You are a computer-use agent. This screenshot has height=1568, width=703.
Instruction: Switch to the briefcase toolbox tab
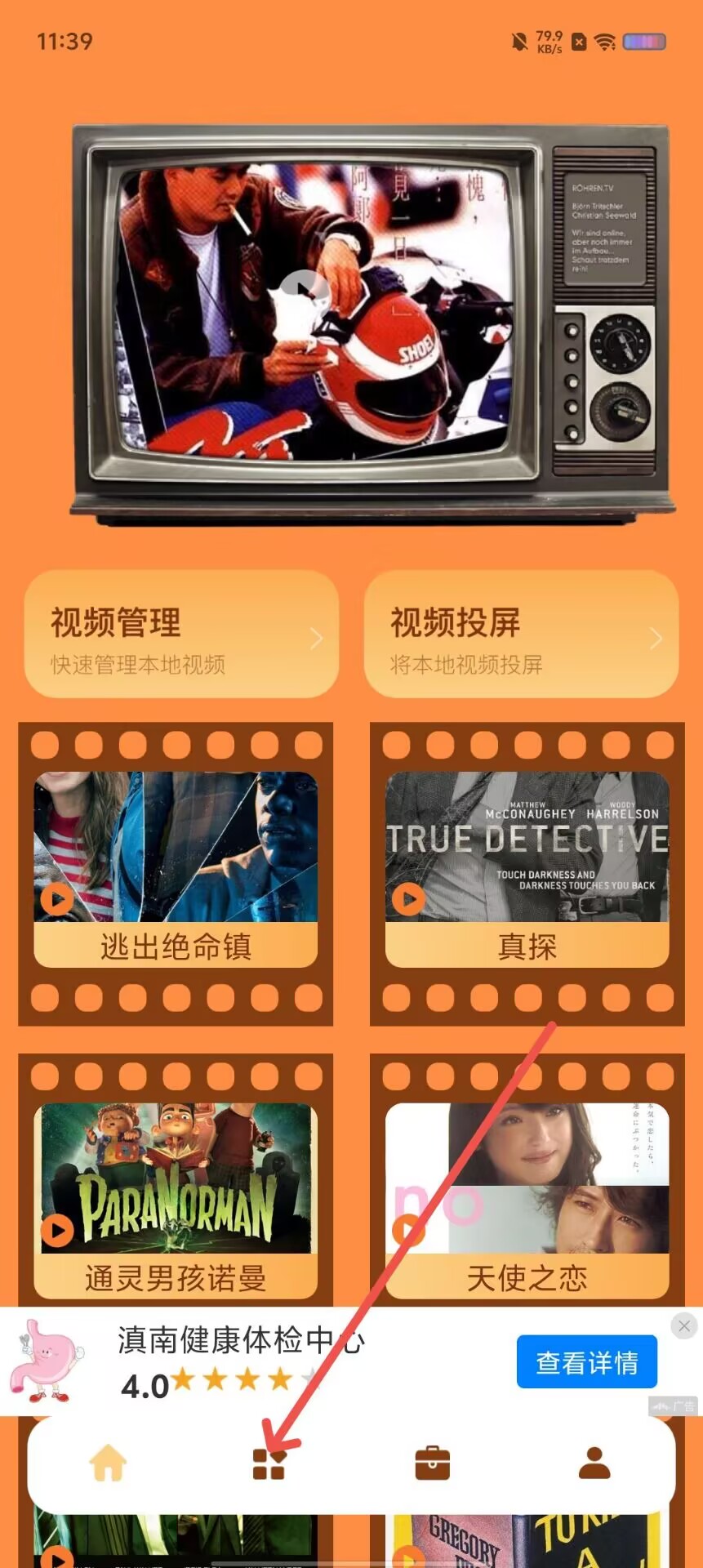[432, 1463]
